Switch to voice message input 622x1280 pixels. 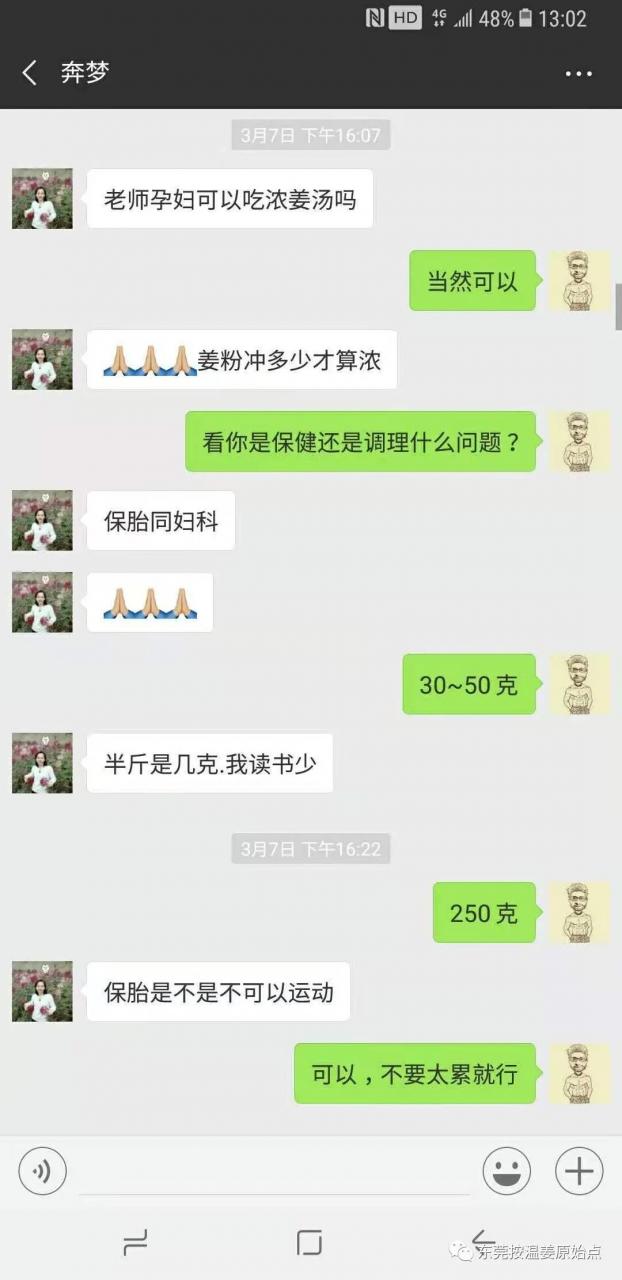click(42, 1171)
